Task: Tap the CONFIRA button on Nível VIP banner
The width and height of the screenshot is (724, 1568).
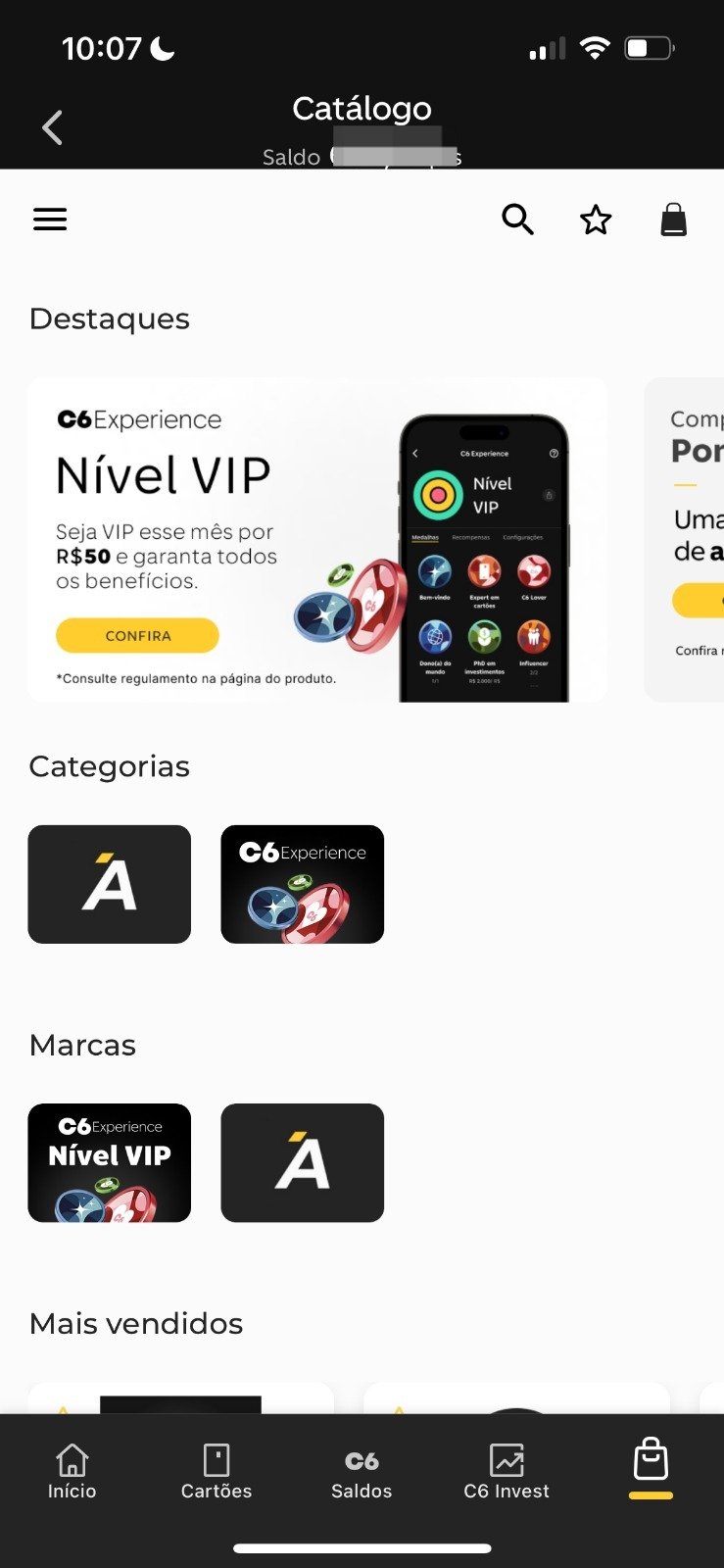Action: coord(137,635)
